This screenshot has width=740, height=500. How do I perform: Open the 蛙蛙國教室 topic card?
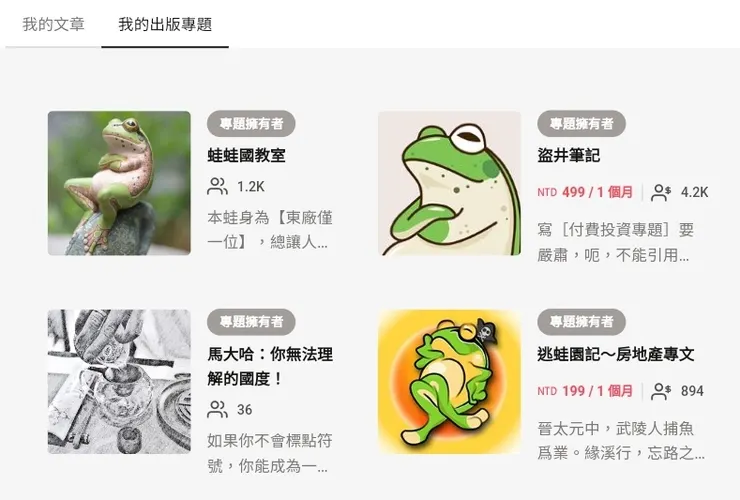point(246,156)
